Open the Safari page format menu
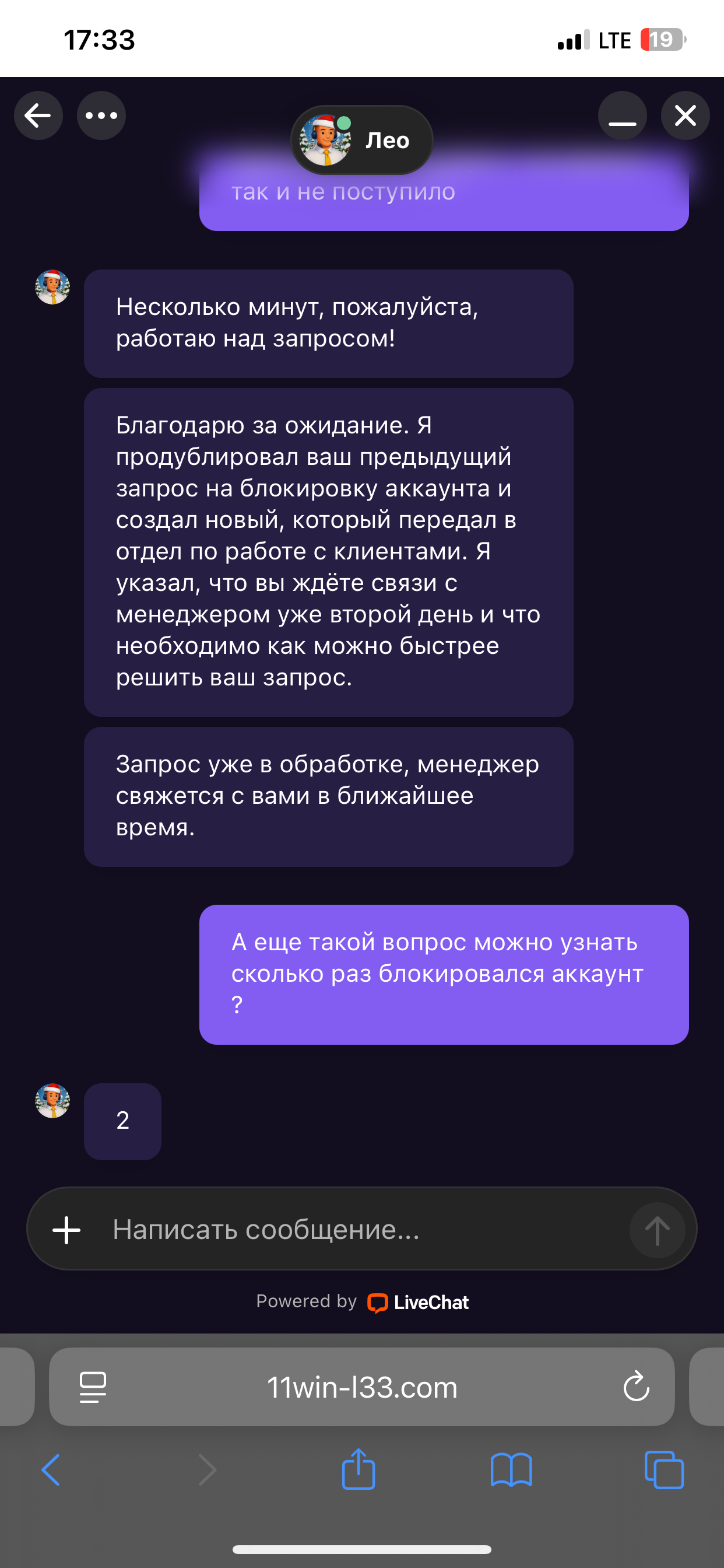724x1568 pixels. pos(93,1387)
